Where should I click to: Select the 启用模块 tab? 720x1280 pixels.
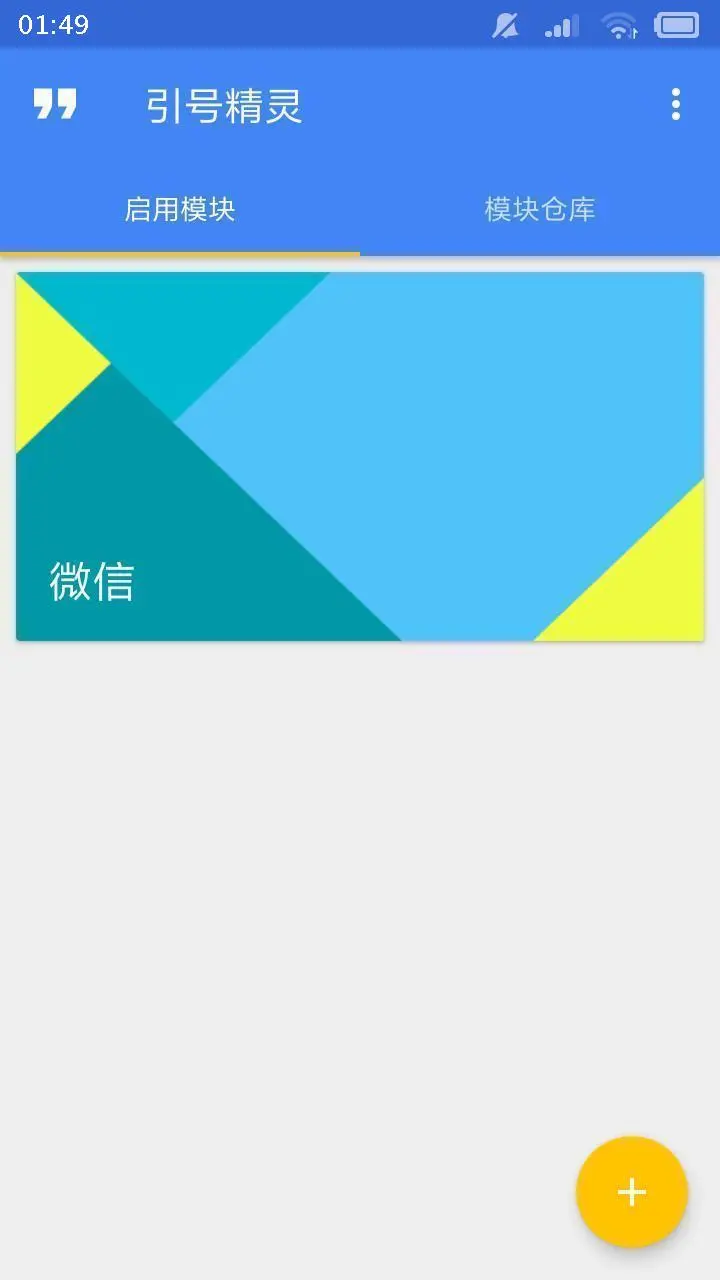tap(180, 210)
